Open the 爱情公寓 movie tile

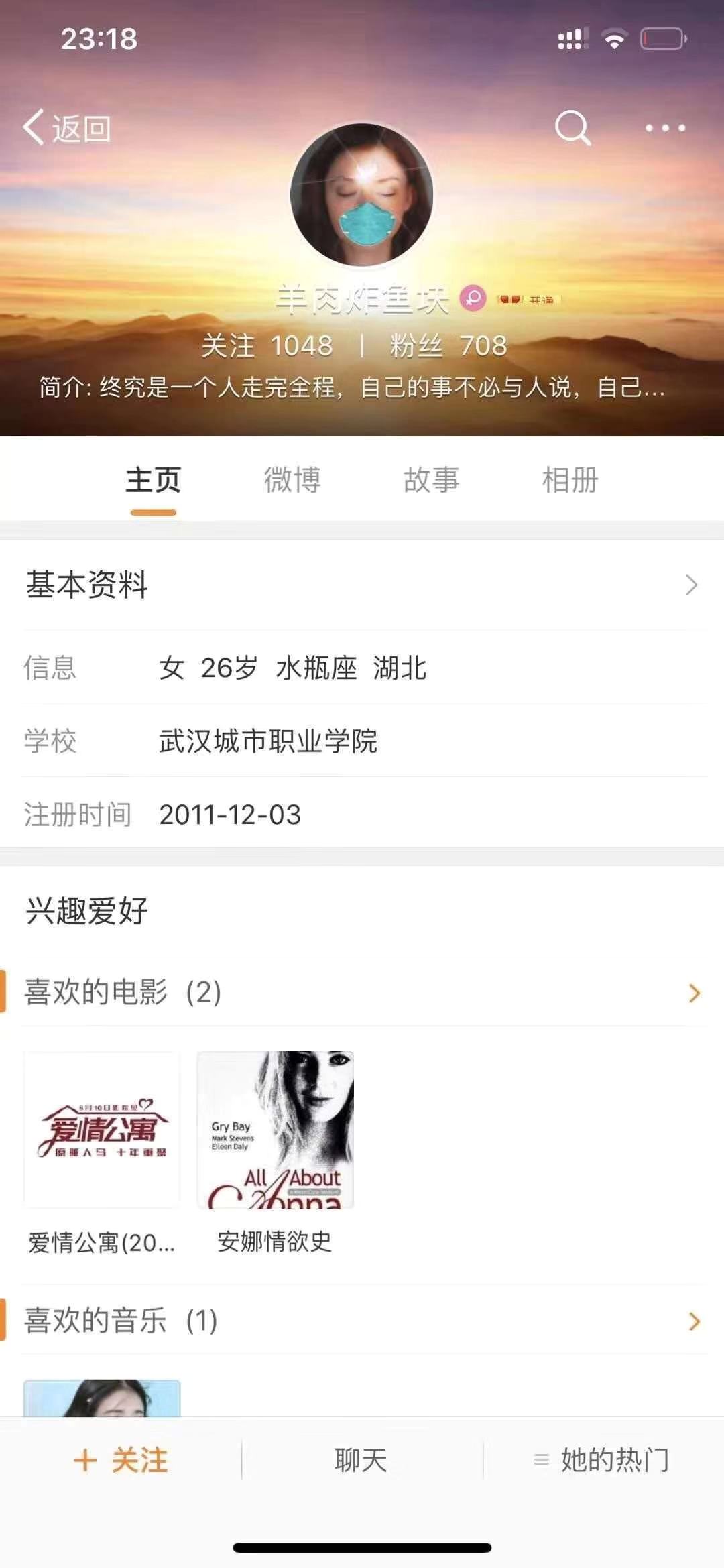pyautogui.click(x=102, y=1130)
